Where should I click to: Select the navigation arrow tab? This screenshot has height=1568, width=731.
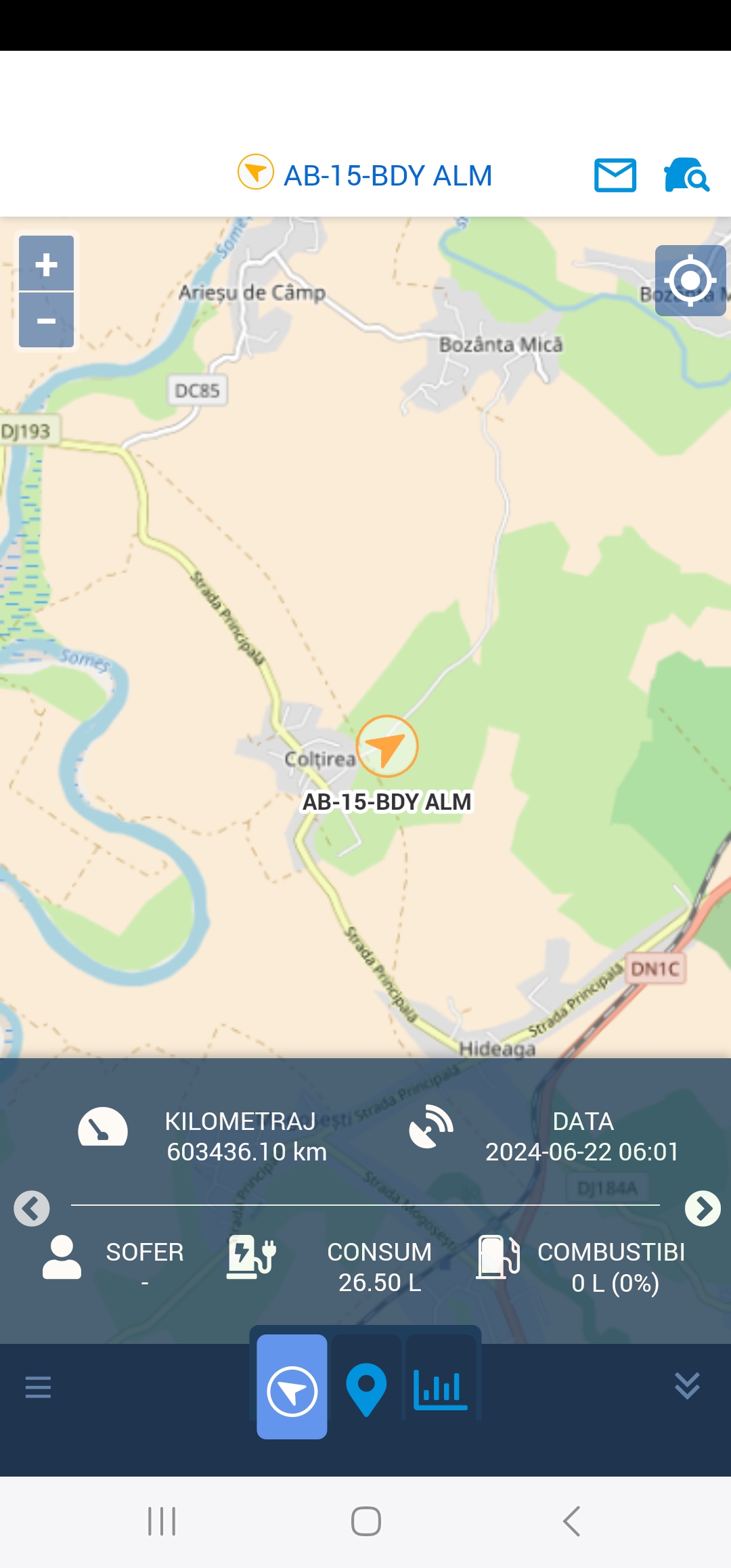click(x=292, y=1387)
